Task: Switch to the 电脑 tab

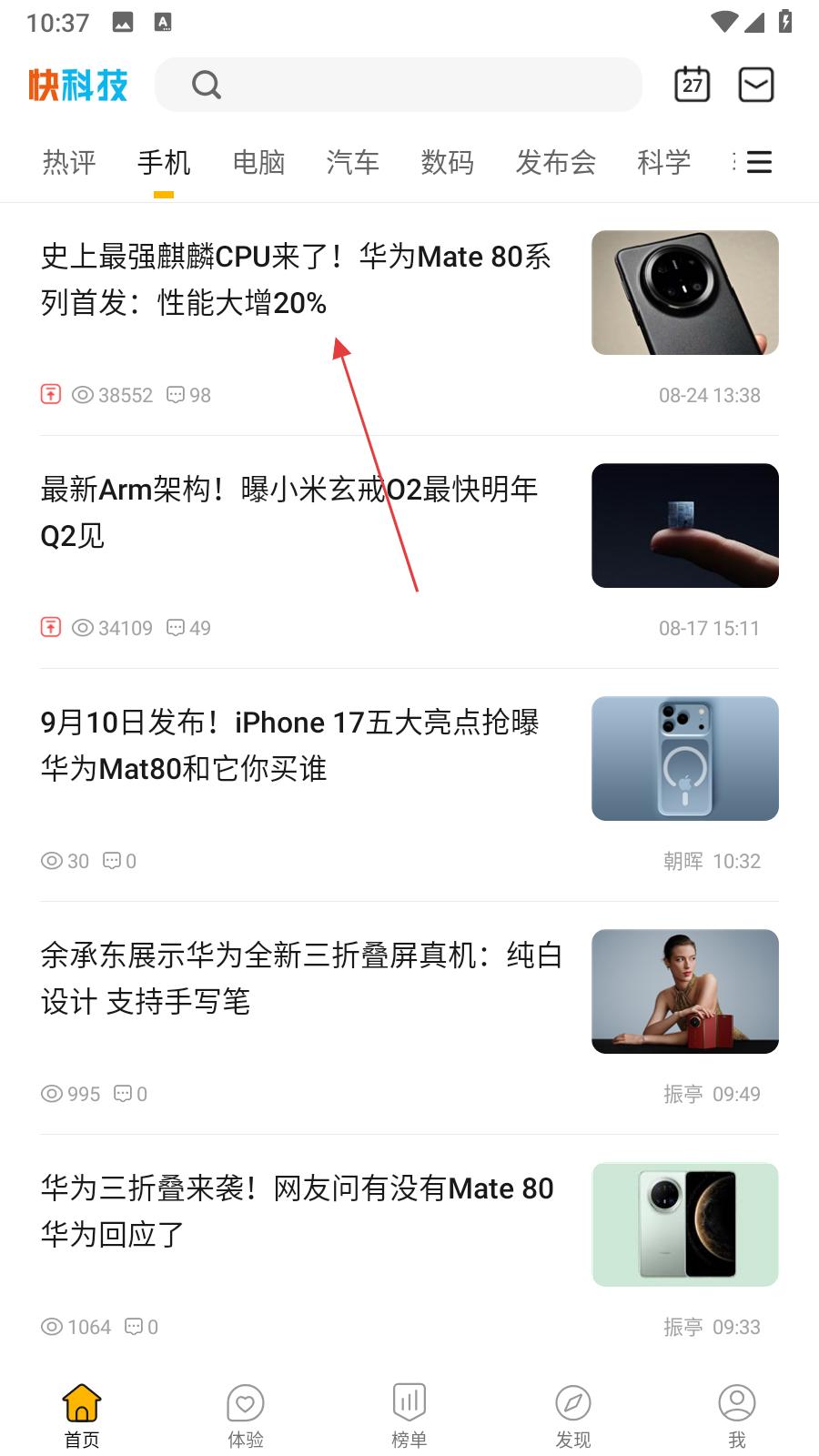Action: point(258,162)
